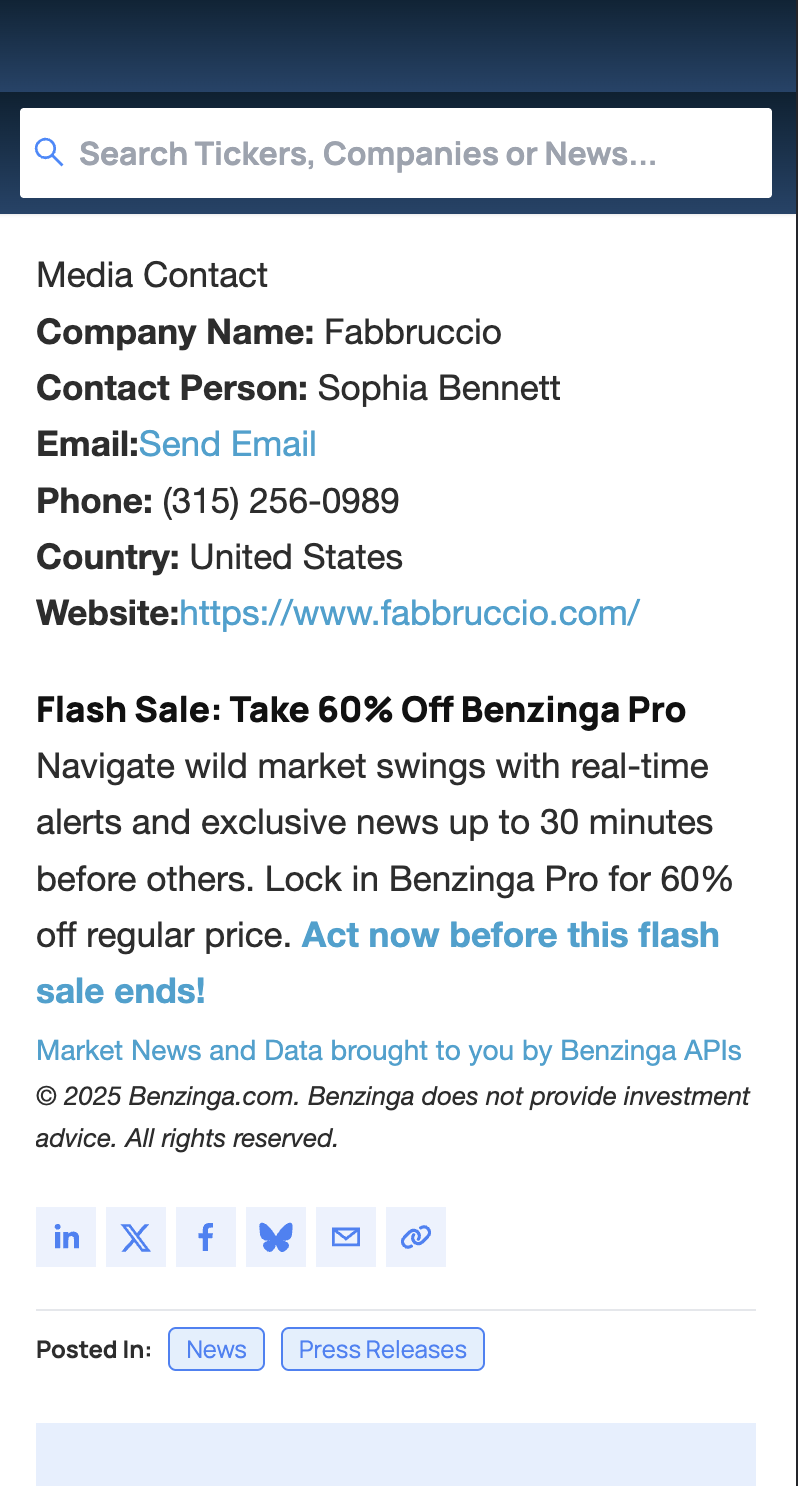
Task: Select the News chip
Action: [x=216, y=1349]
